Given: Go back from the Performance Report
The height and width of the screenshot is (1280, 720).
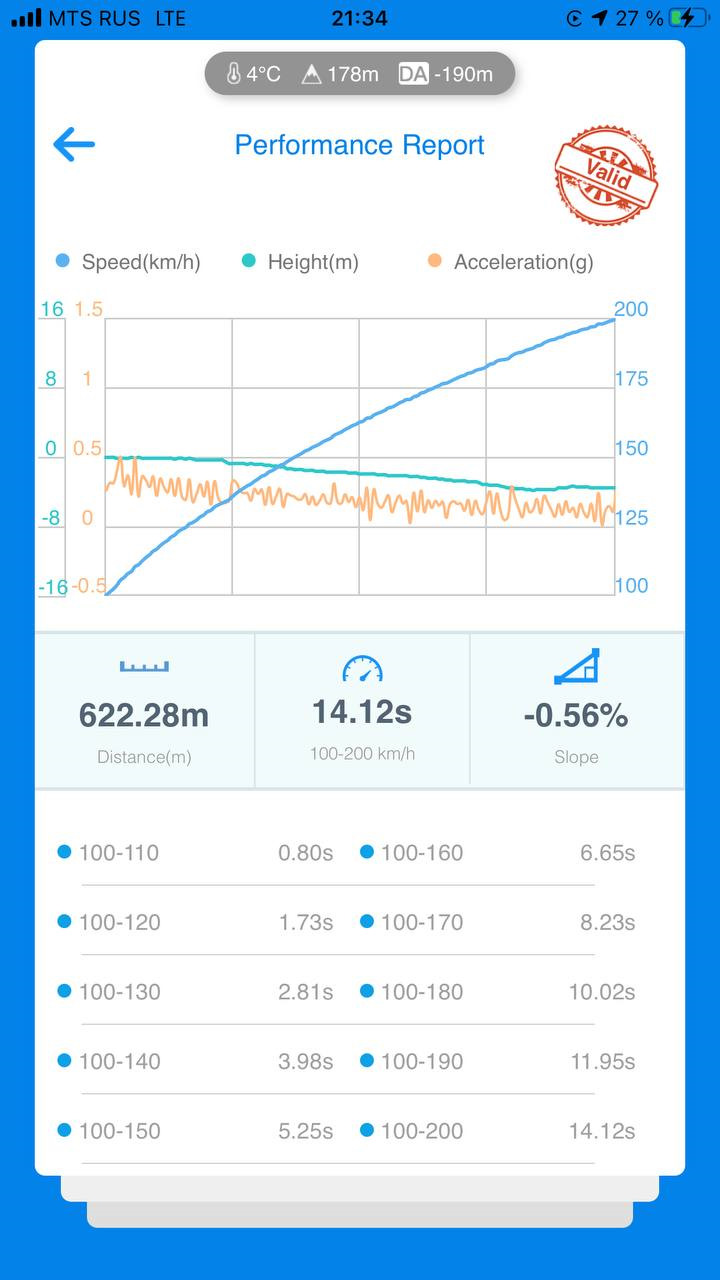Looking at the screenshot, I should coord(74,145).
